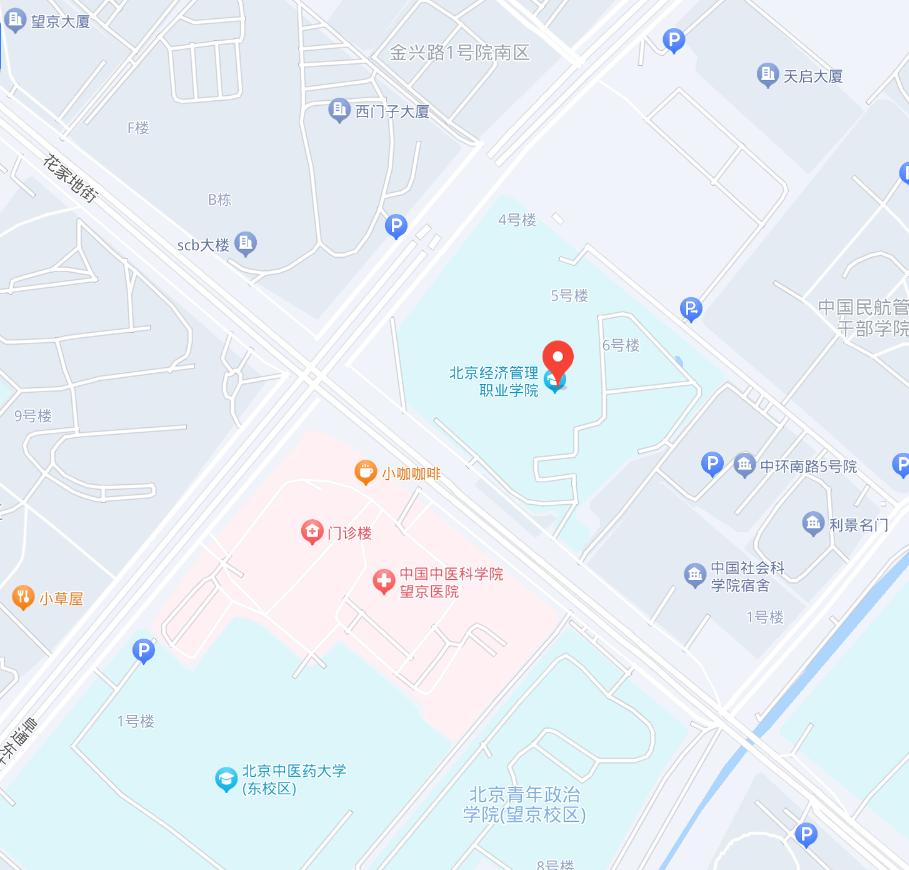Select the 西门子大厦 building marker
The height and width of the screenshot is (870, 909).
340,111
